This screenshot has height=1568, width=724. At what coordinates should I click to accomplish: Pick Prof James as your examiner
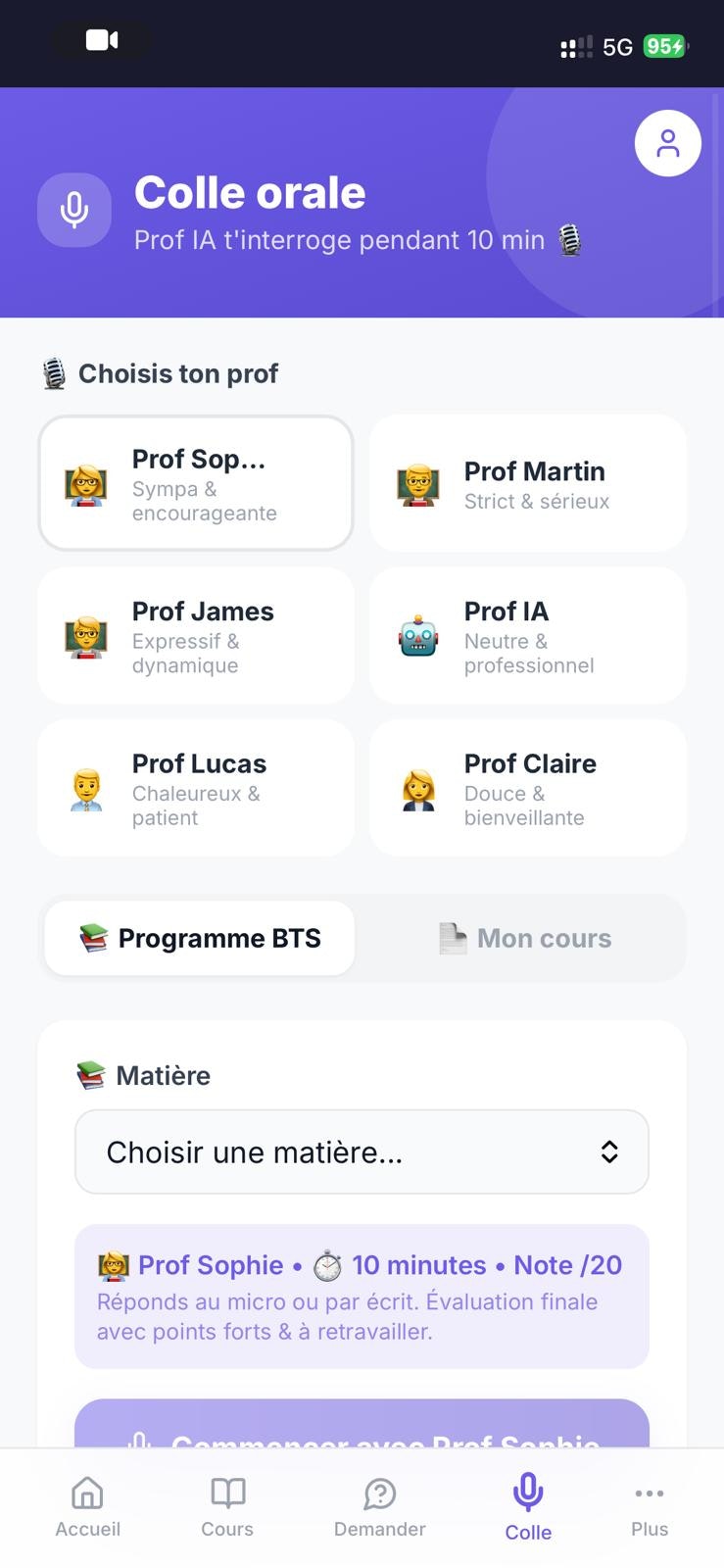[196, 636]
